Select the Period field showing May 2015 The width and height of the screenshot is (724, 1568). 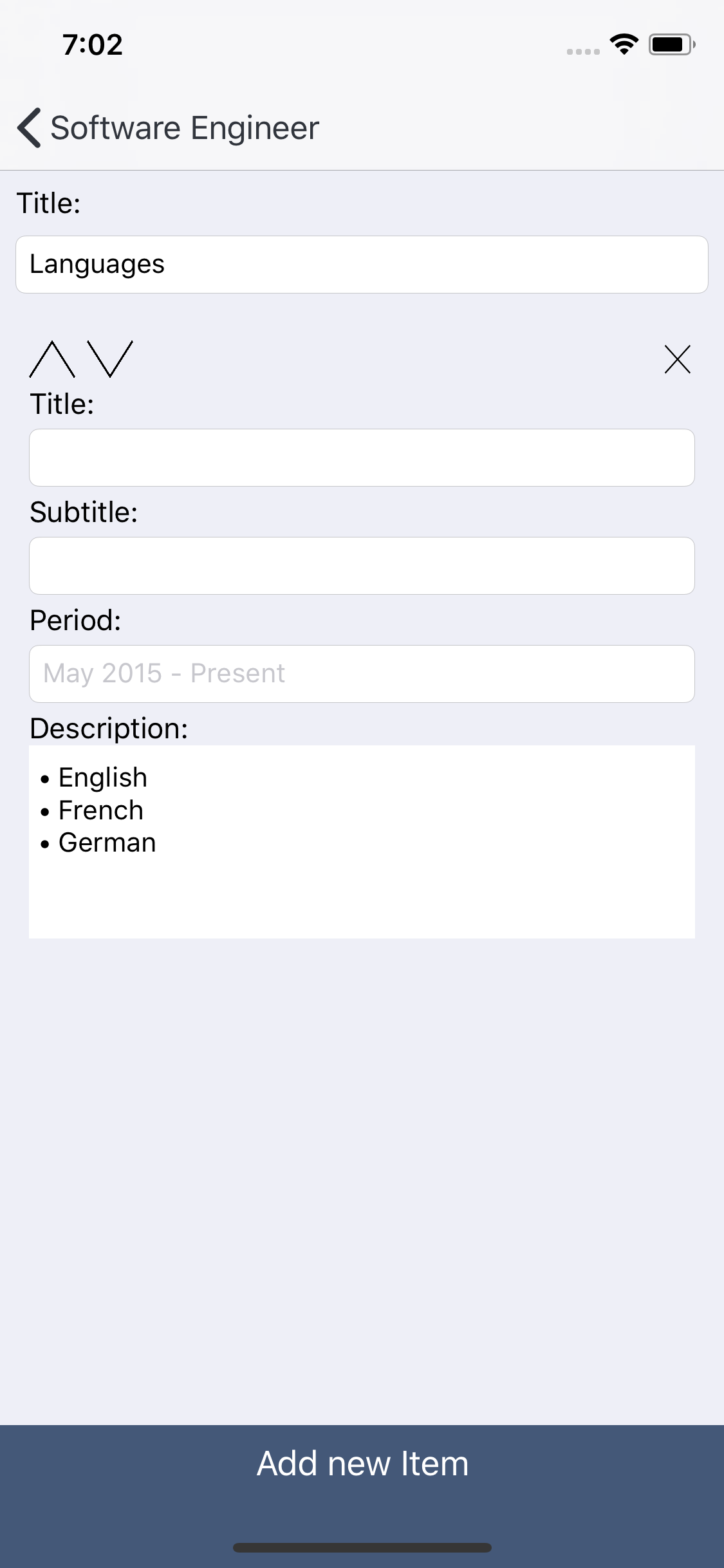coord(362,673)
